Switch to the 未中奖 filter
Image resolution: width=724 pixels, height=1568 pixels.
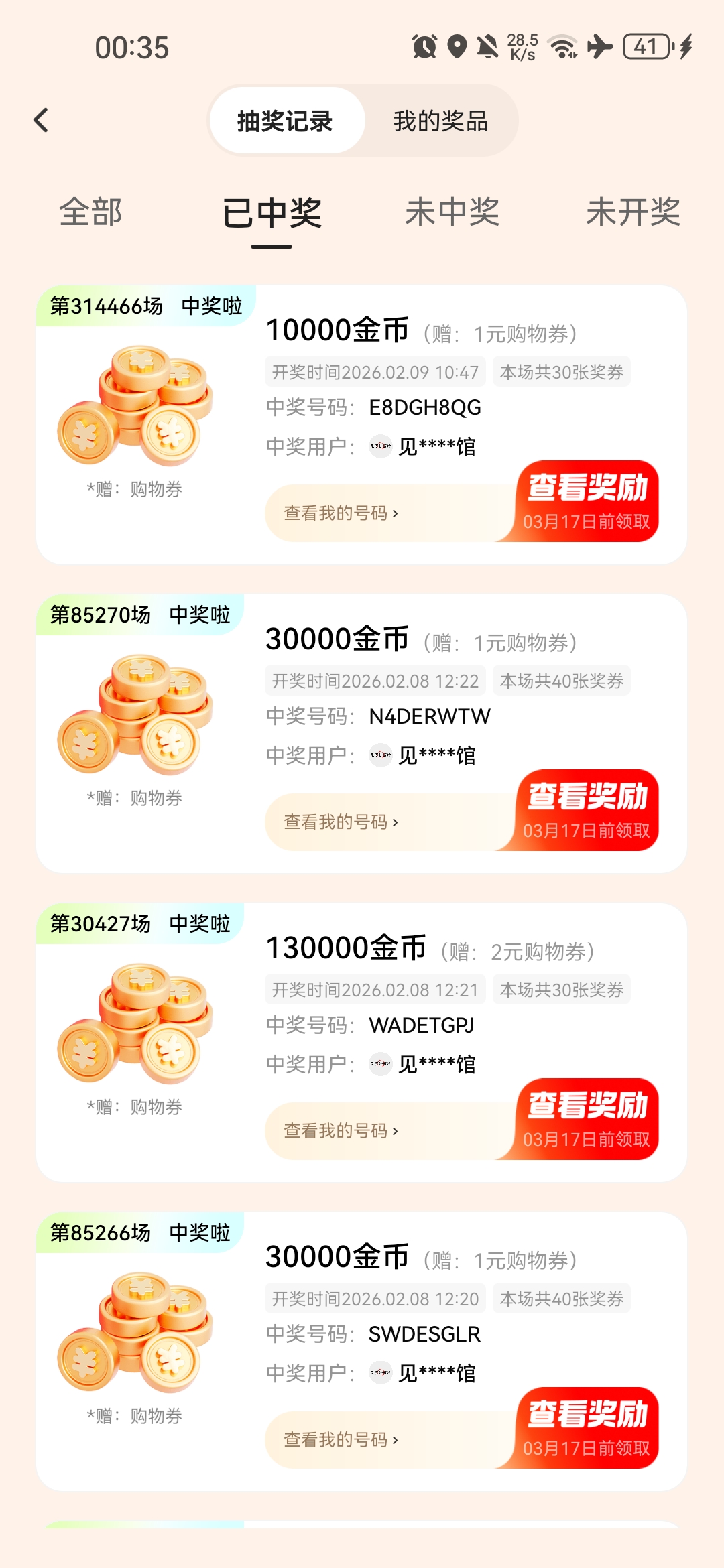tap(452, 212)
